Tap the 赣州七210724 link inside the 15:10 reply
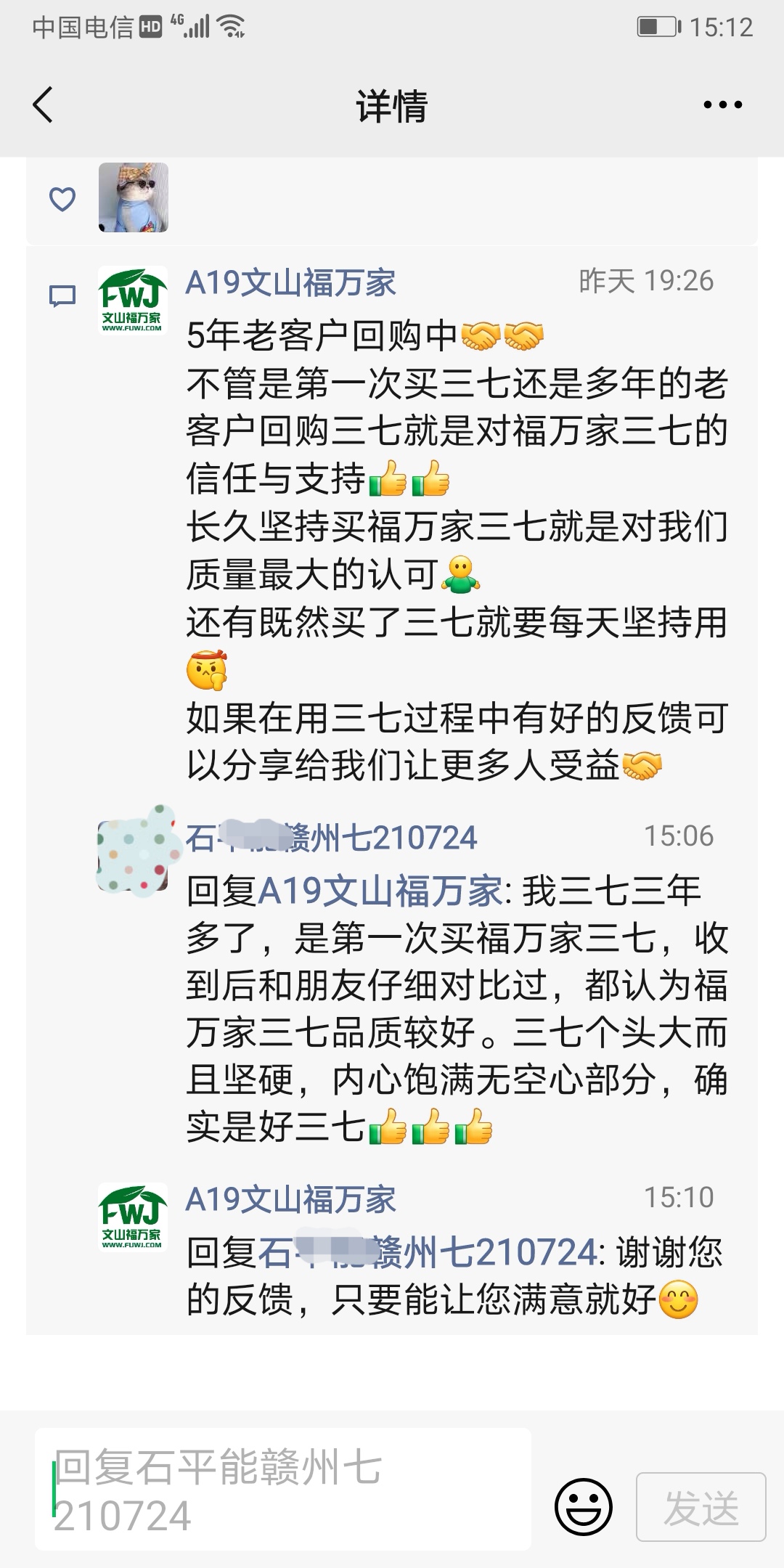Screen dimensions: 784x1568 428,1252
